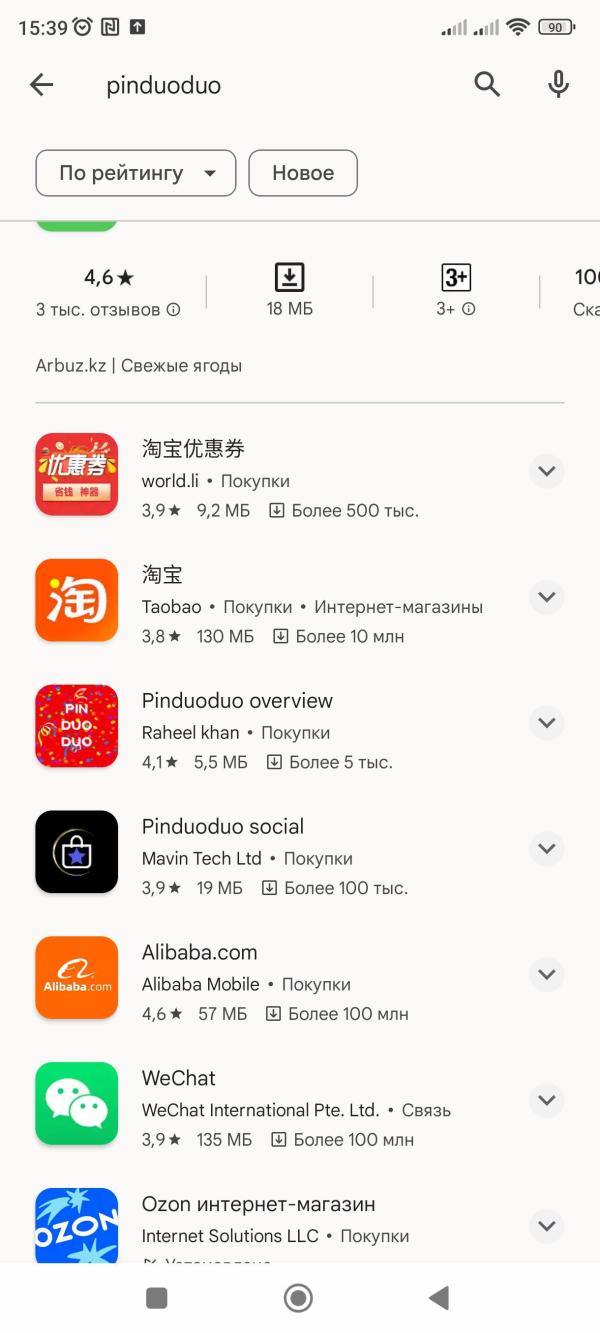The height and width of the screenshot is (1333, 600).
Task: Select the Новое filter chip
Action: (x=303, y=173)
